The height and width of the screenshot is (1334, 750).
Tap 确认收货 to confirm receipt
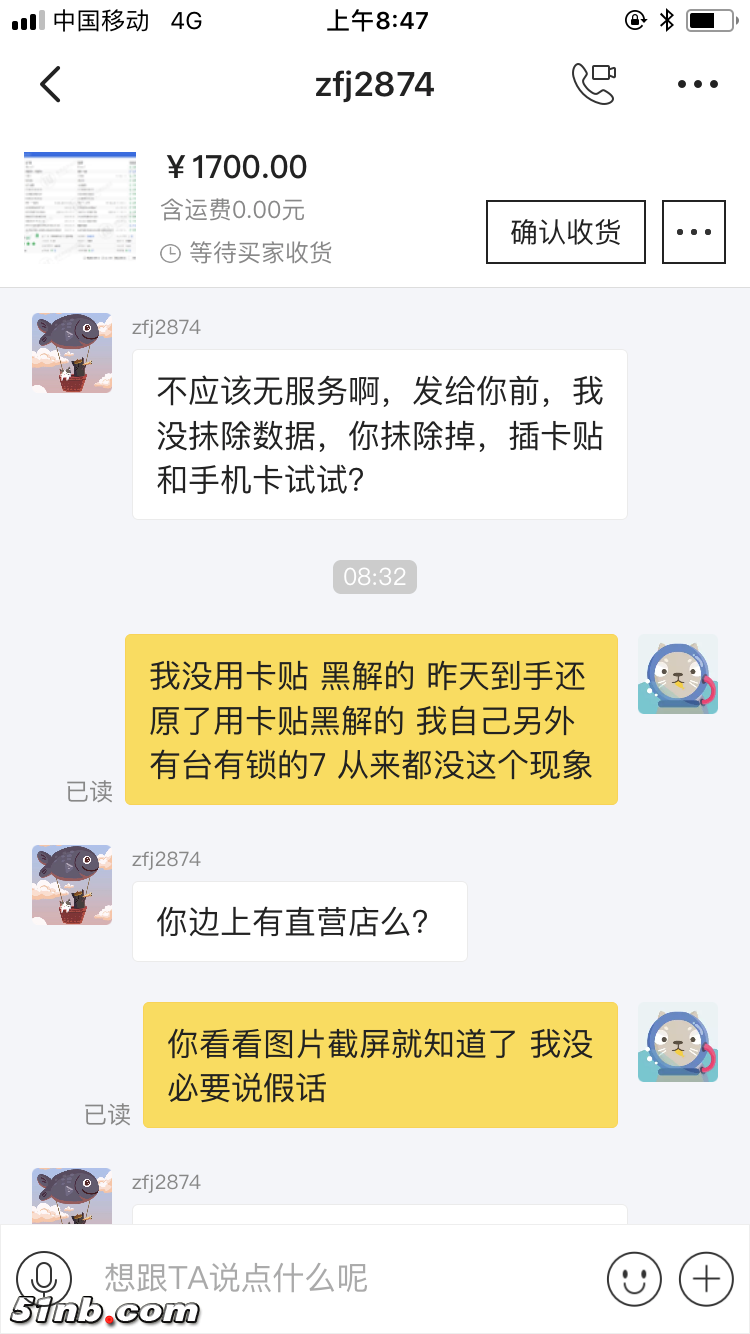565,232
